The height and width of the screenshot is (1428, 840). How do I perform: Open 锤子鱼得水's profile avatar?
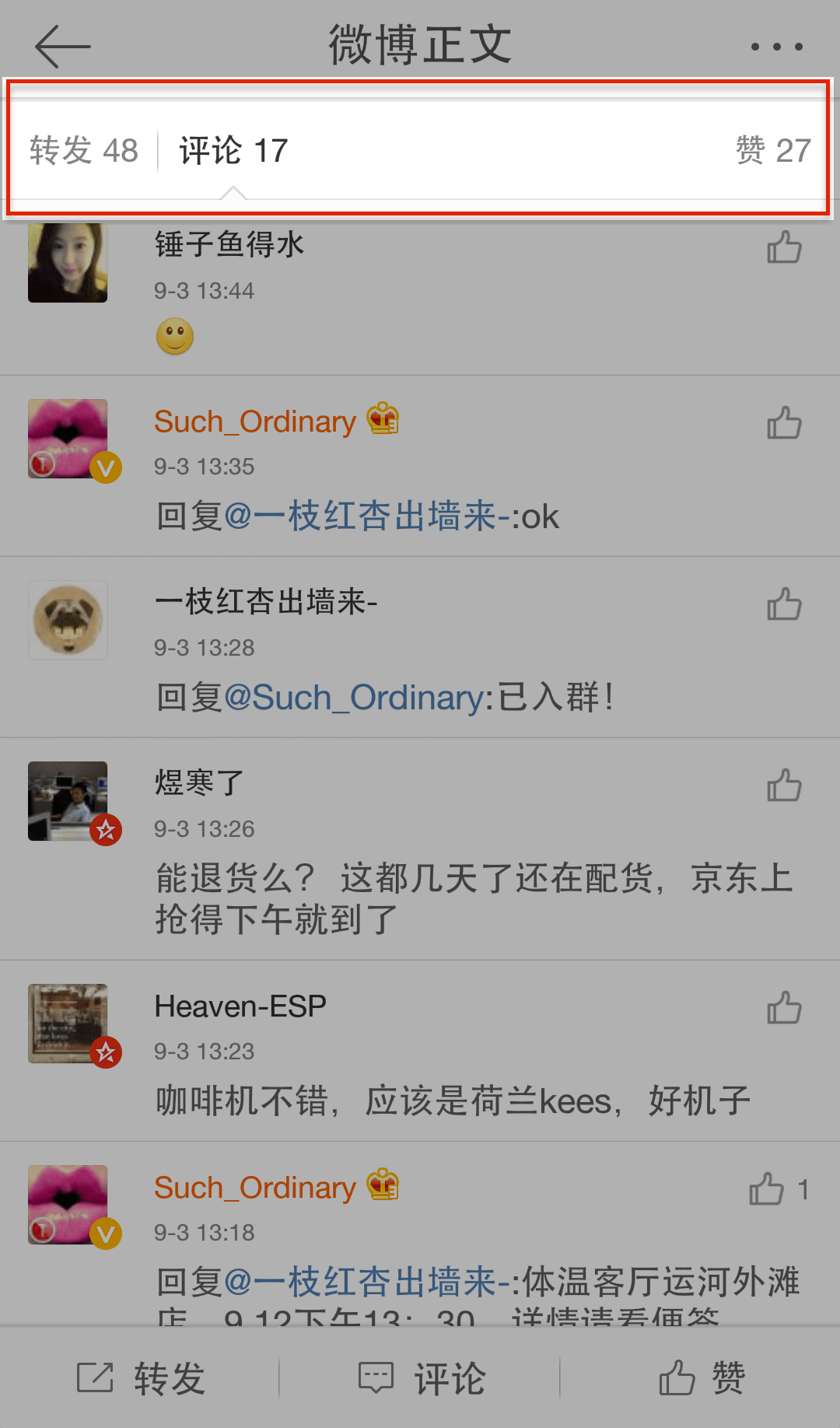coord(68,262)
